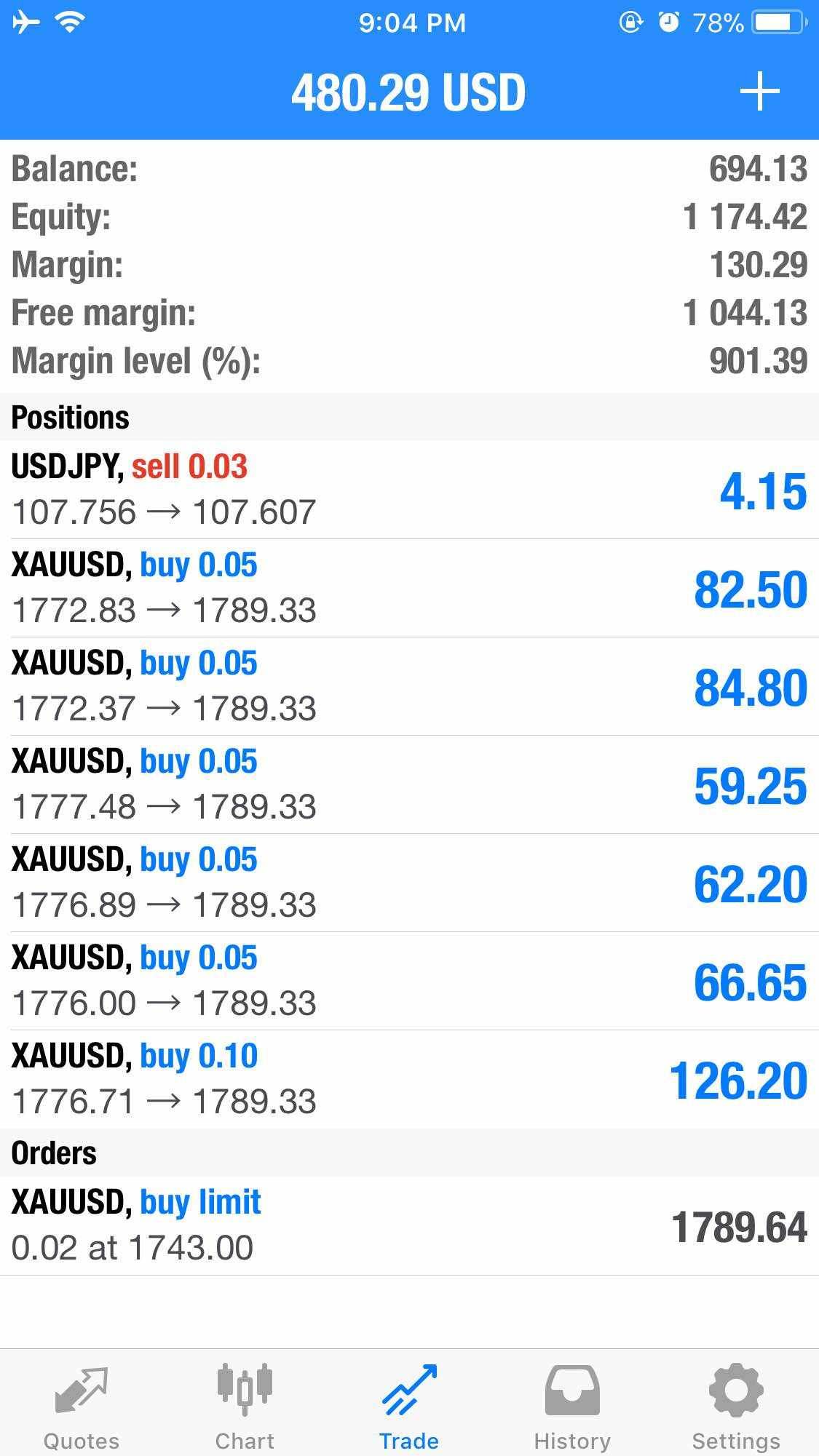Add a new order with plus icon
This screenshot has height=1456, width=819.
(759, 92)
